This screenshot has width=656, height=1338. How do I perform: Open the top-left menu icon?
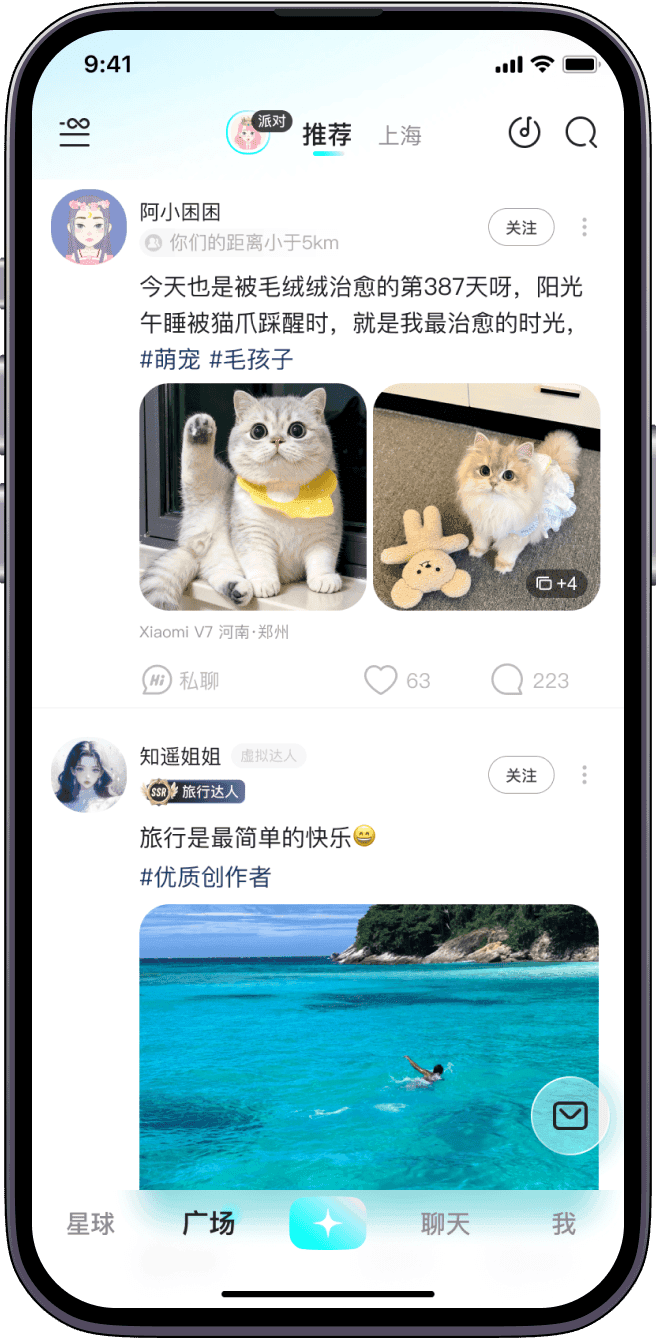[74, 132]
